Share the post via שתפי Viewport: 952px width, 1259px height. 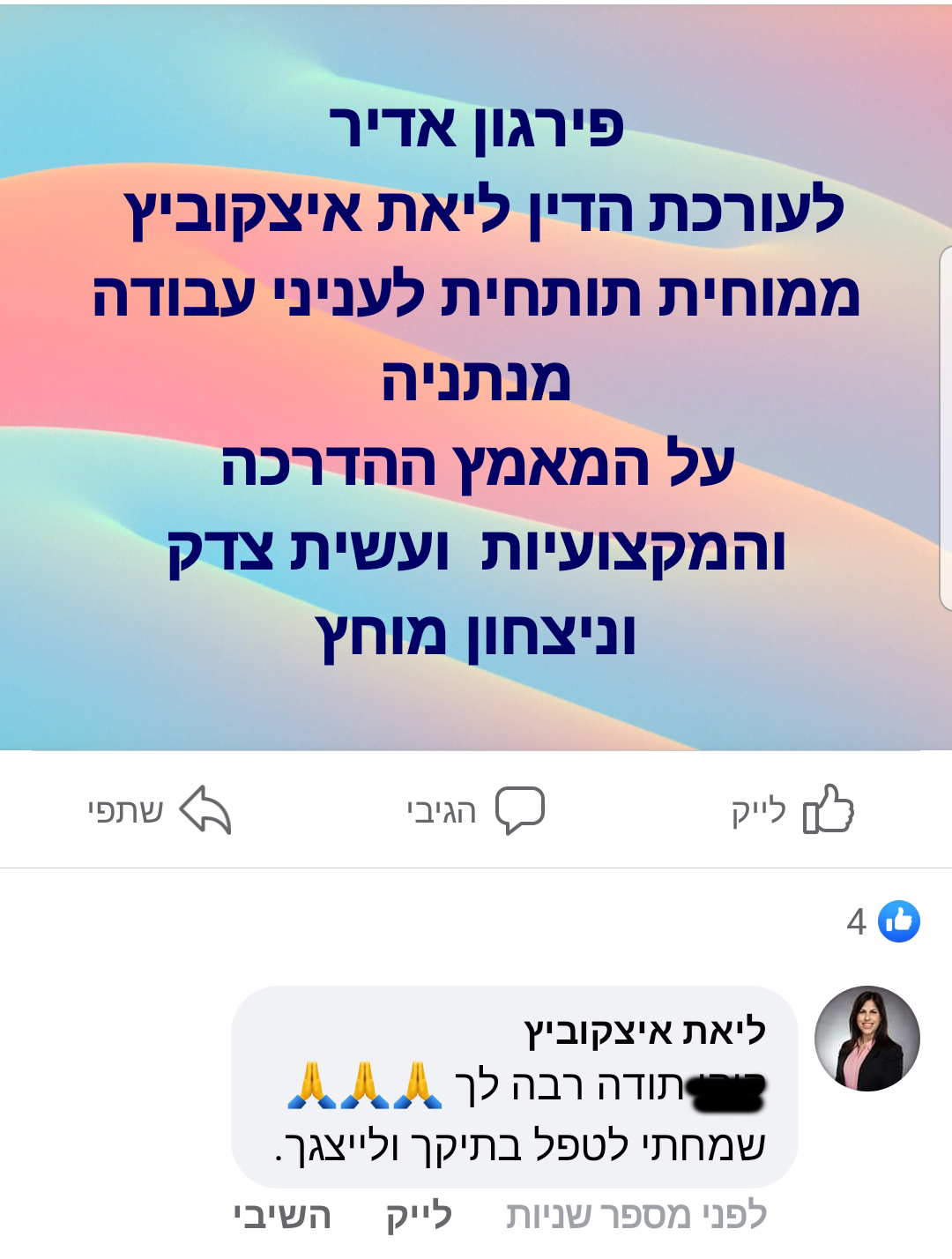(x=160, y=809)
